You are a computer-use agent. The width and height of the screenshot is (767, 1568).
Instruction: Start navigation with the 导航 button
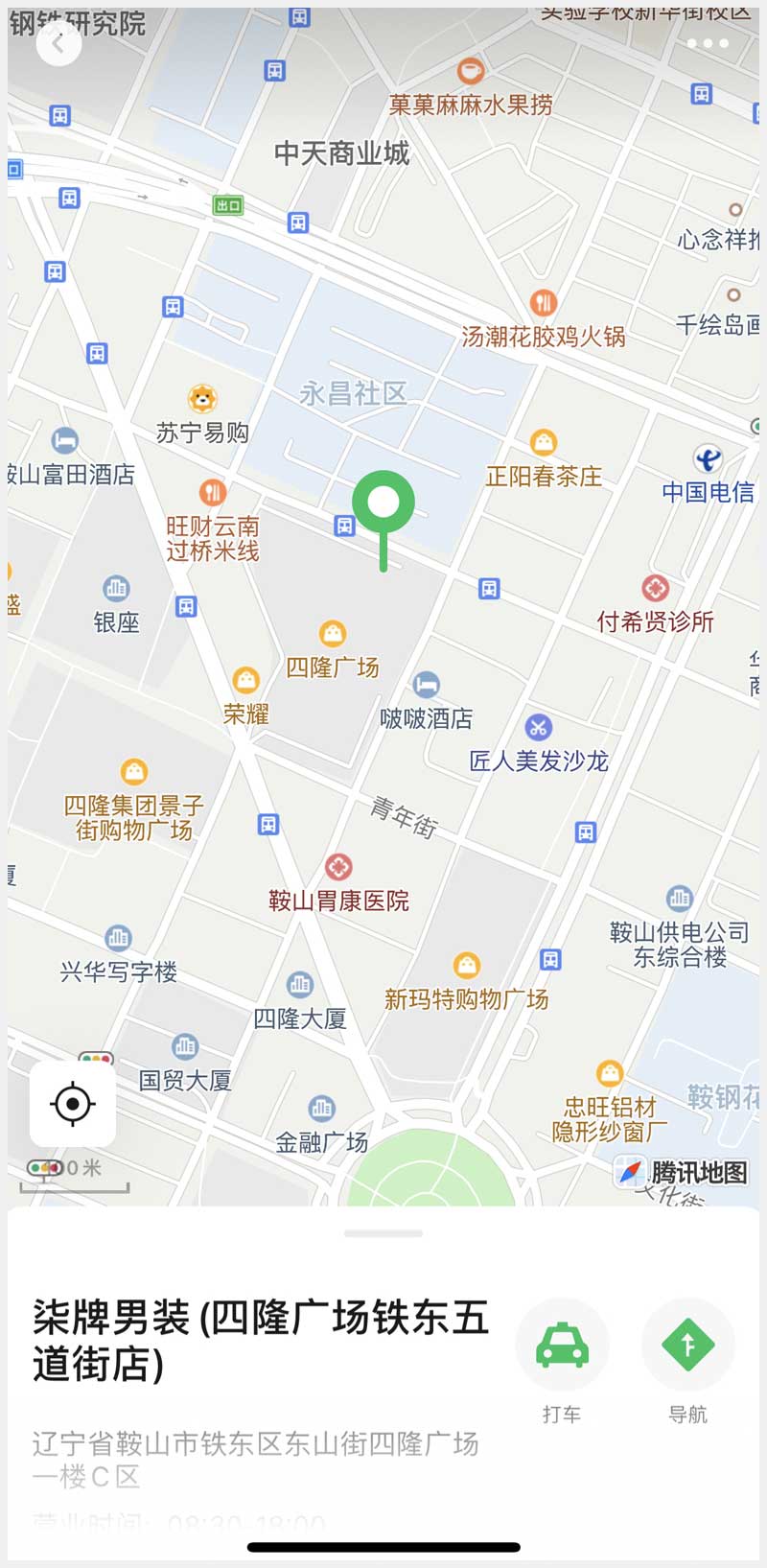tap(687, 1345)
